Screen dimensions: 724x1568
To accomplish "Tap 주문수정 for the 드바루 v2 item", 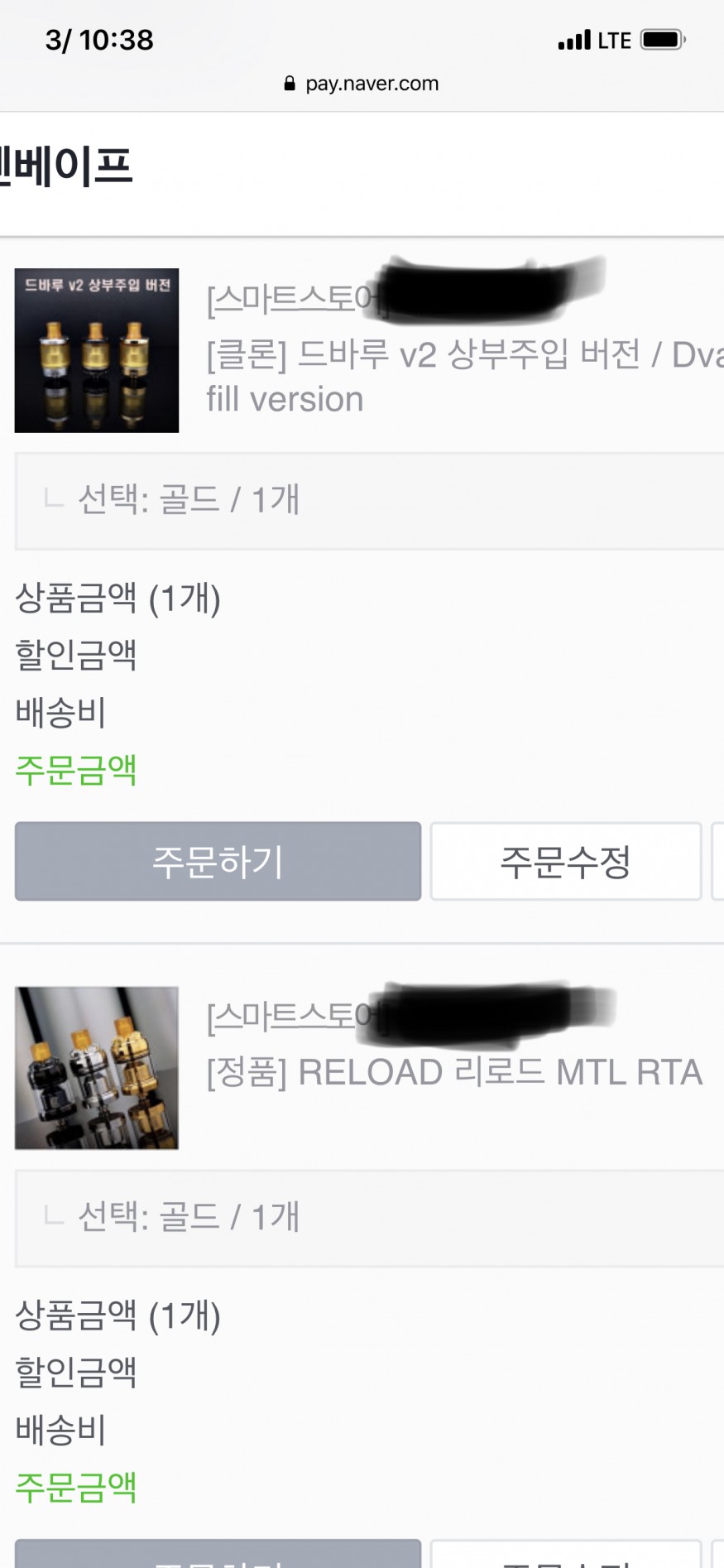I will 566,861.
